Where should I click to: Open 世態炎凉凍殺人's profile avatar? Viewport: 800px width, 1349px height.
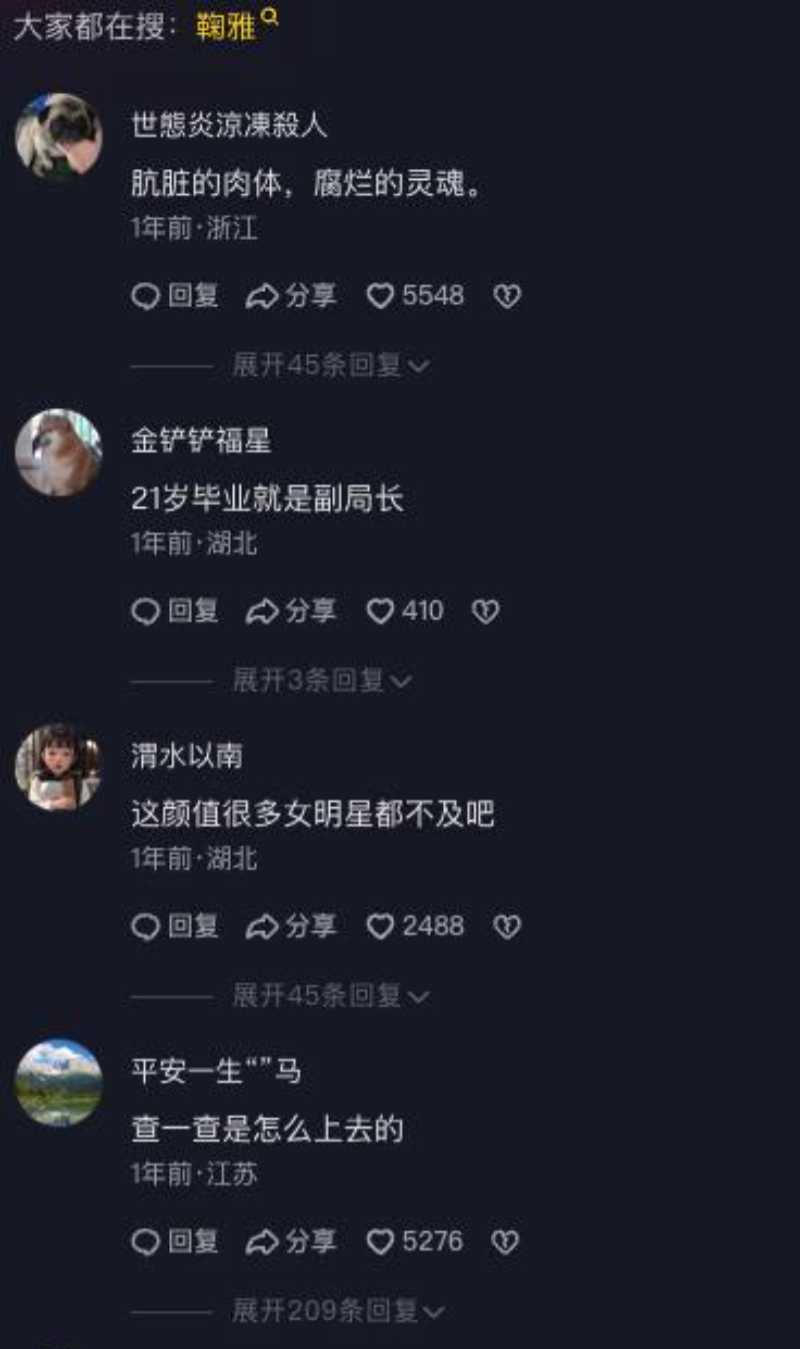click(x=58, y=136)
